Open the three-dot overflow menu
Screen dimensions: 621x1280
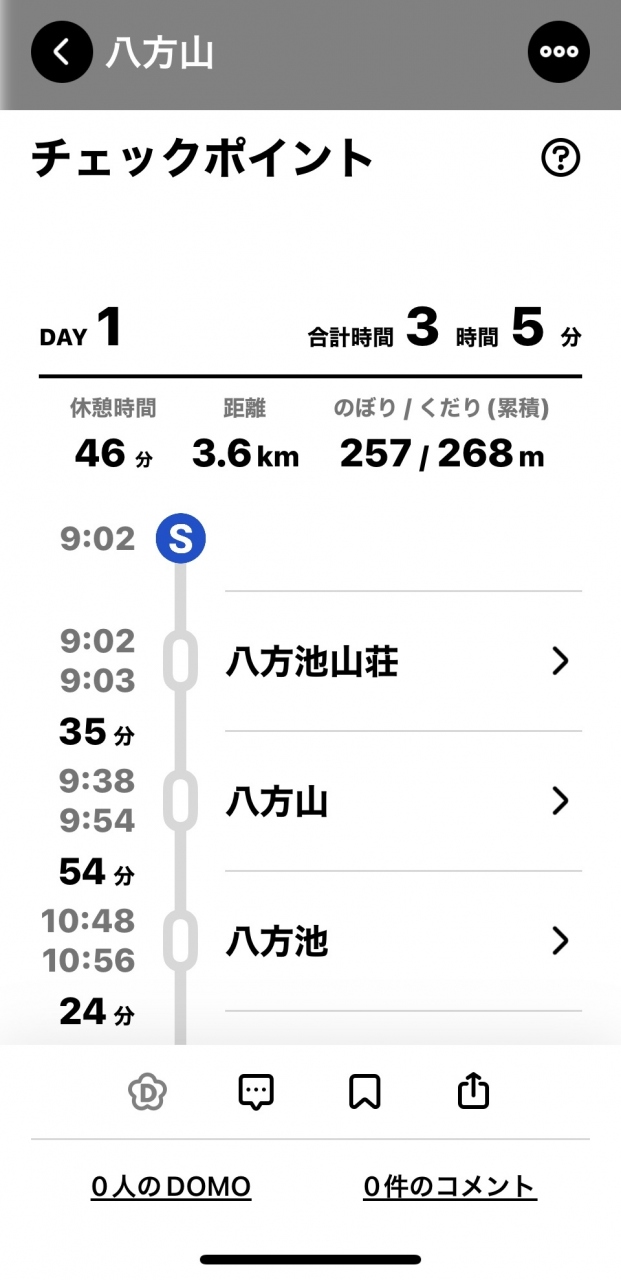(558, 52)
